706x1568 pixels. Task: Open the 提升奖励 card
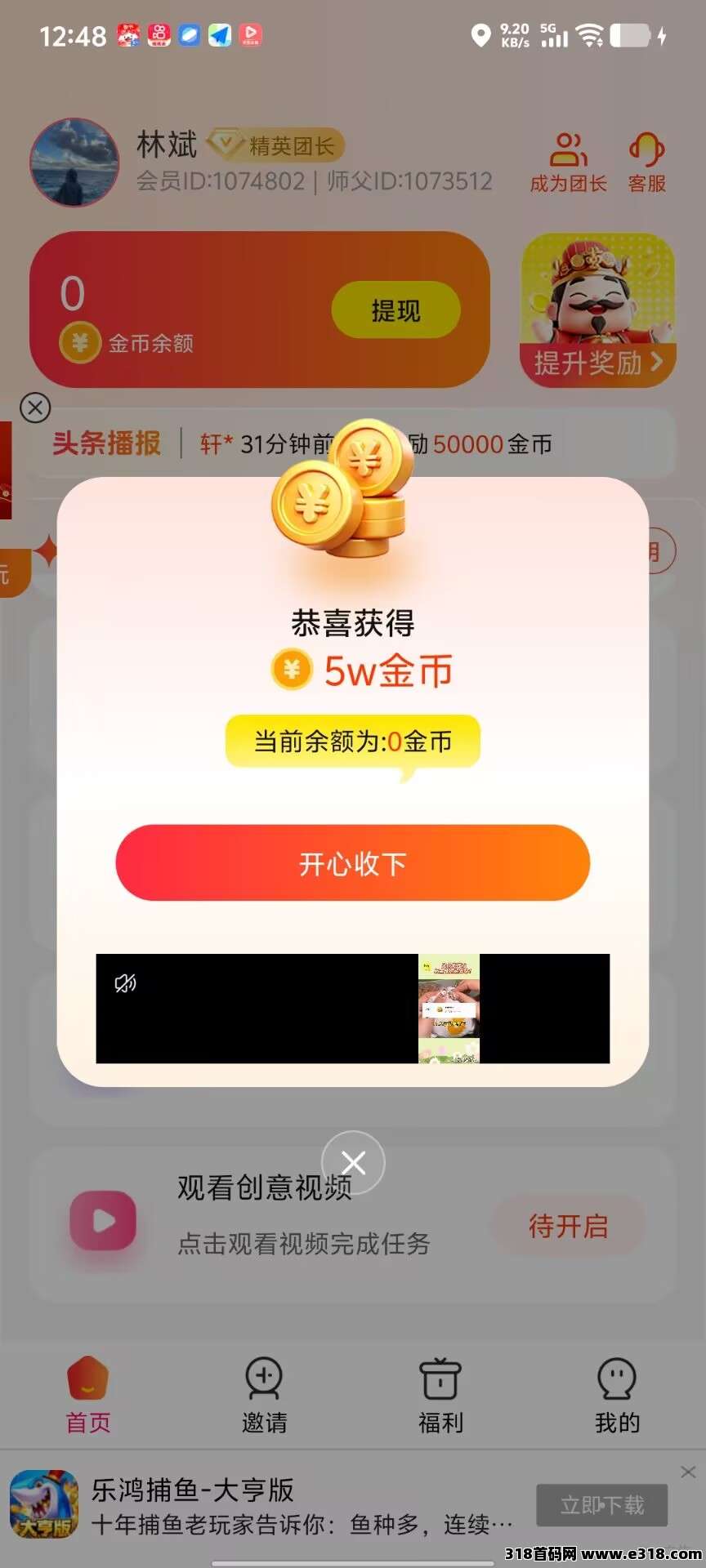click(x=598, y=311)
